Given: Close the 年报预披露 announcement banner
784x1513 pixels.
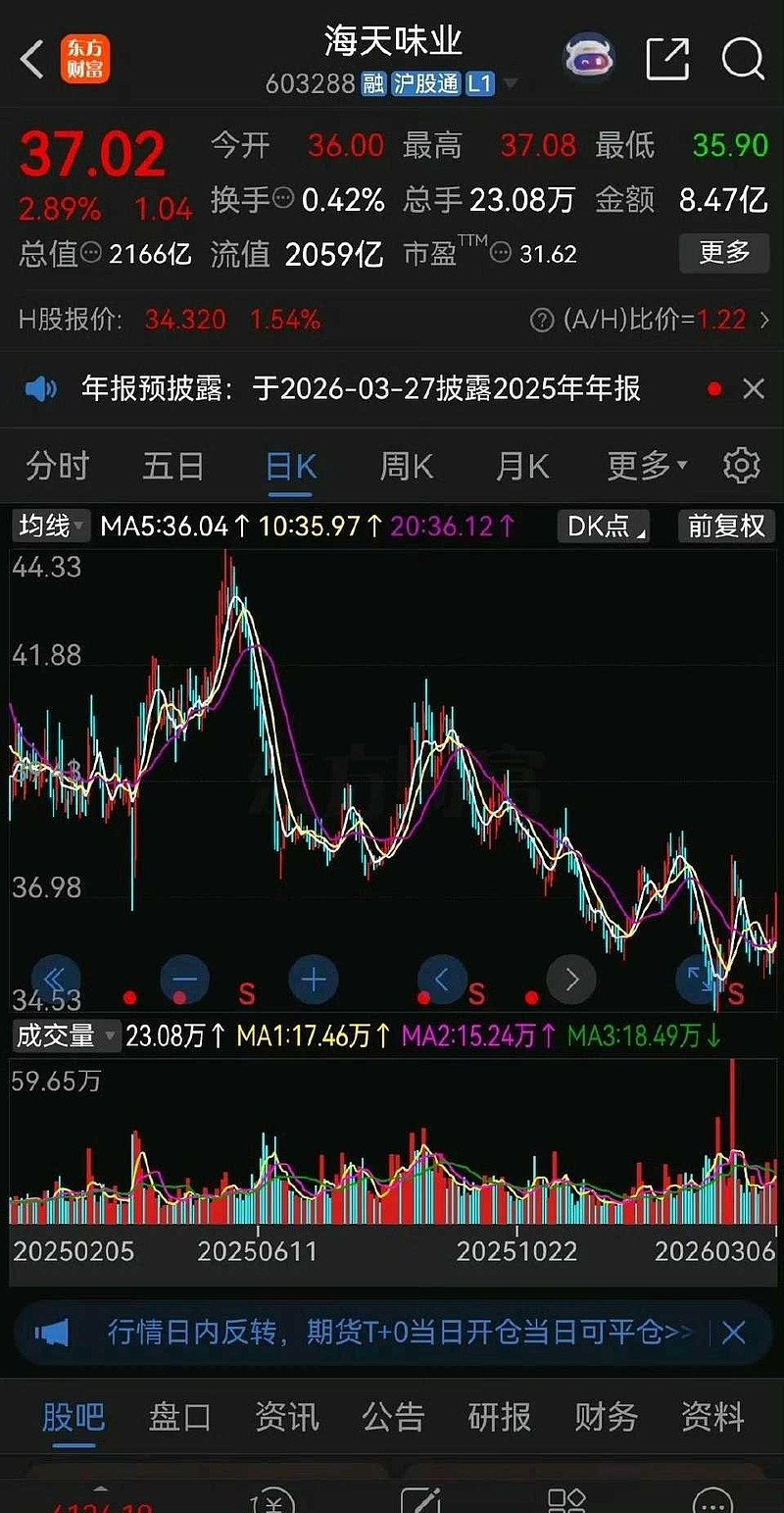Looking at the screenshot, I should [754, 388].
